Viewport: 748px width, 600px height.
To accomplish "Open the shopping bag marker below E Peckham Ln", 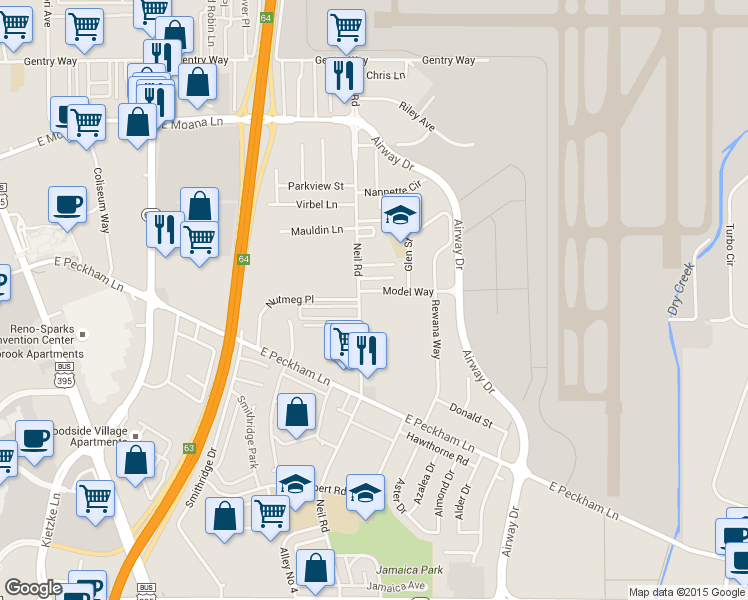I will 297,411.
